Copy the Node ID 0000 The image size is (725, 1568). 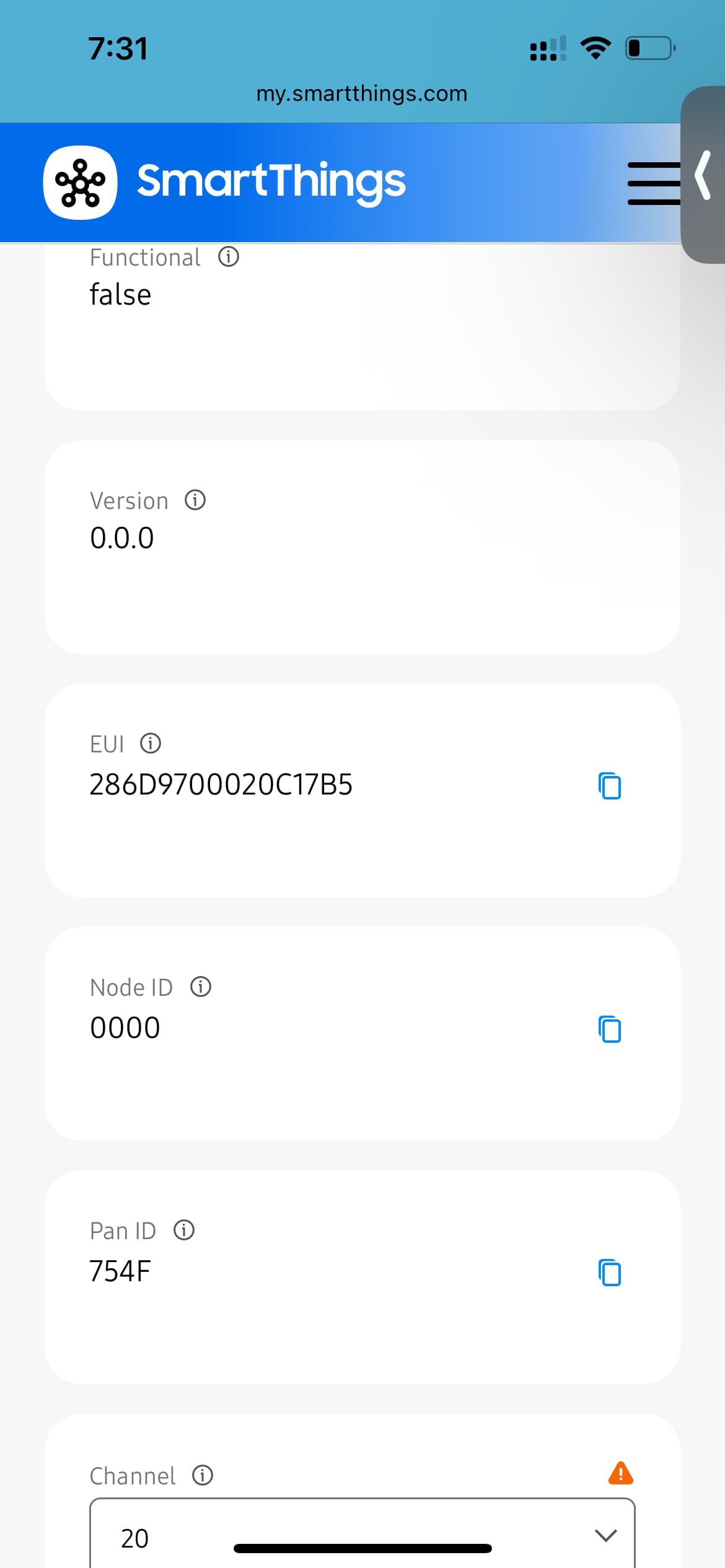[610, 1029]
